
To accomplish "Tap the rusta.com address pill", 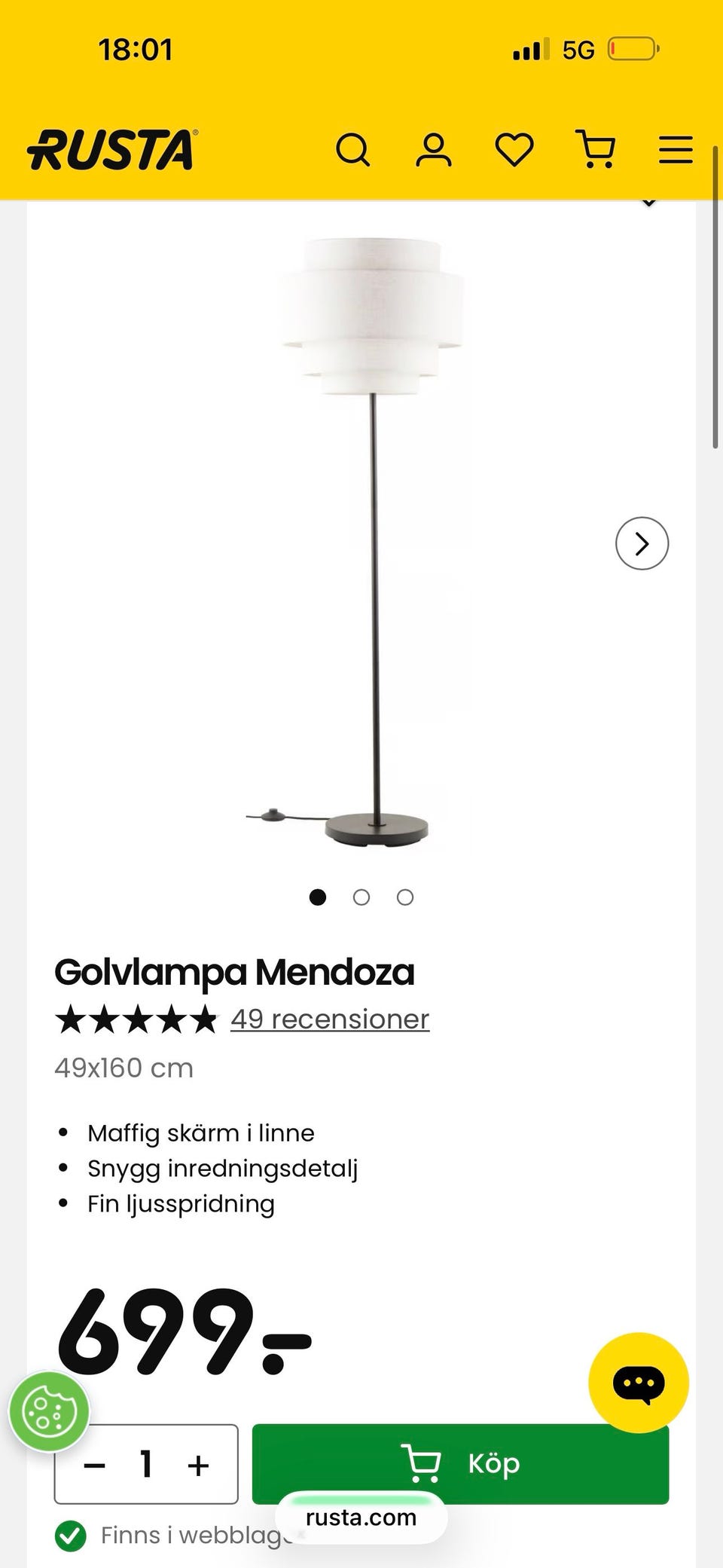I will (361, 1518).
